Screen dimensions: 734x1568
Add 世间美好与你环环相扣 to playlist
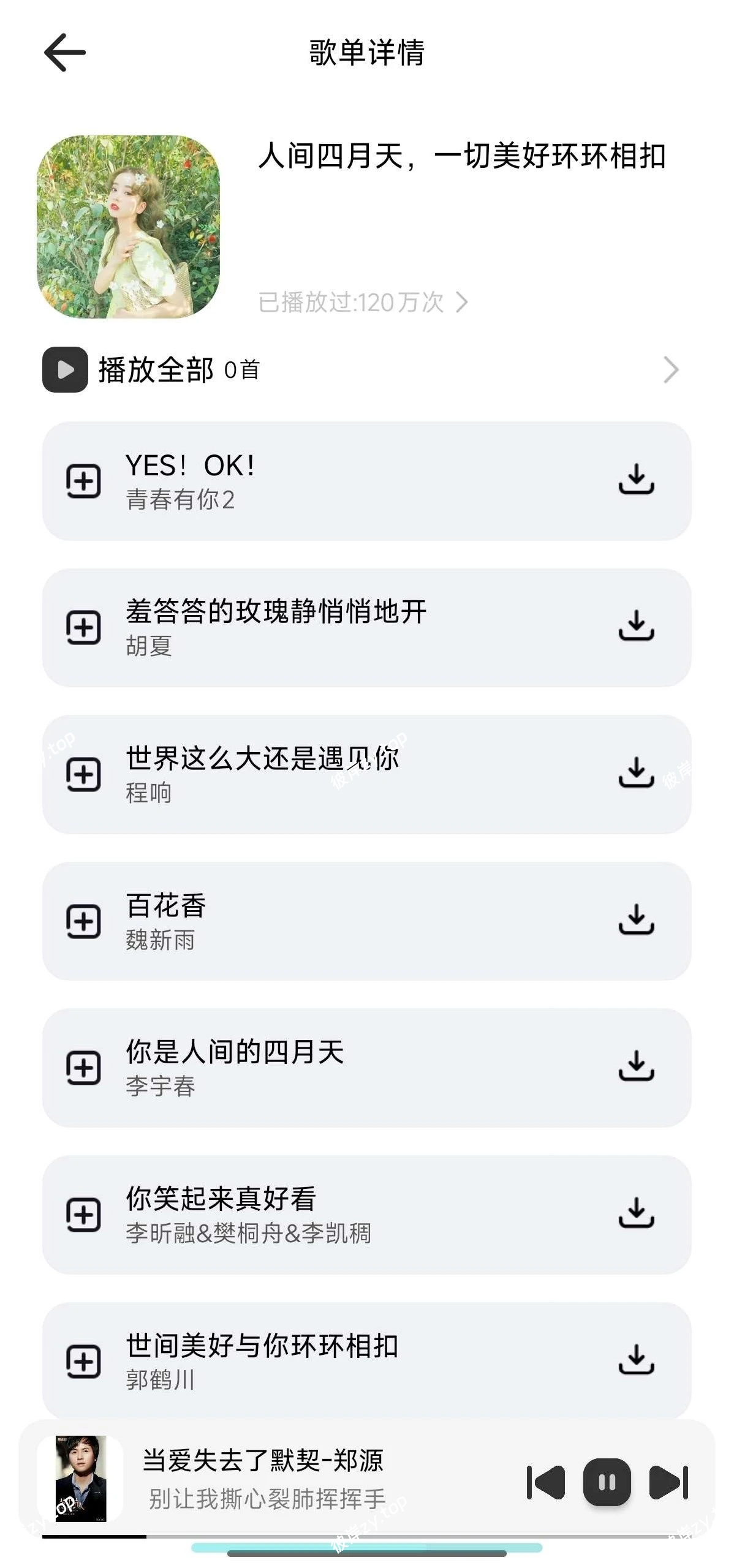pyautogui.click(x=84, y=1362)
